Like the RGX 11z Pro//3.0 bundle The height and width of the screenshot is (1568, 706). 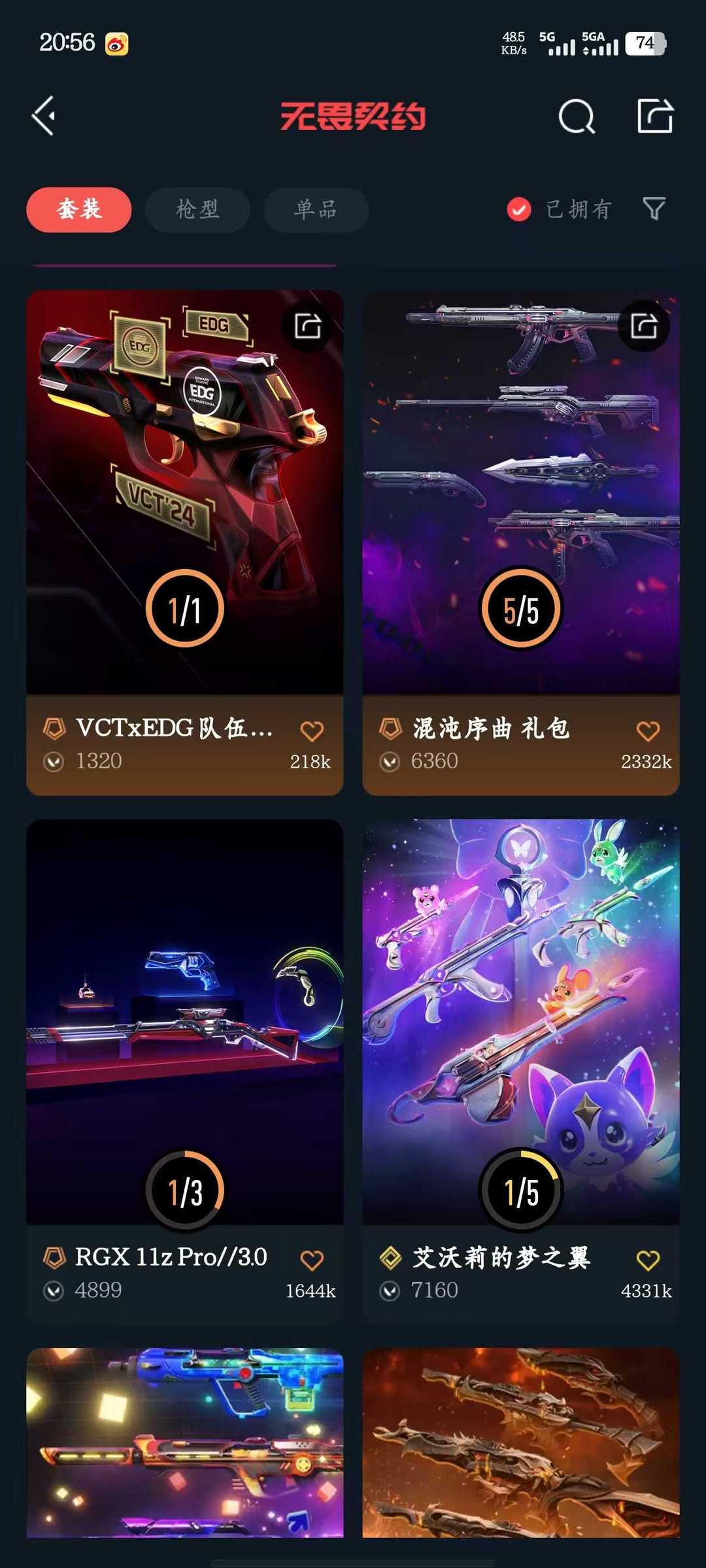312,1260
